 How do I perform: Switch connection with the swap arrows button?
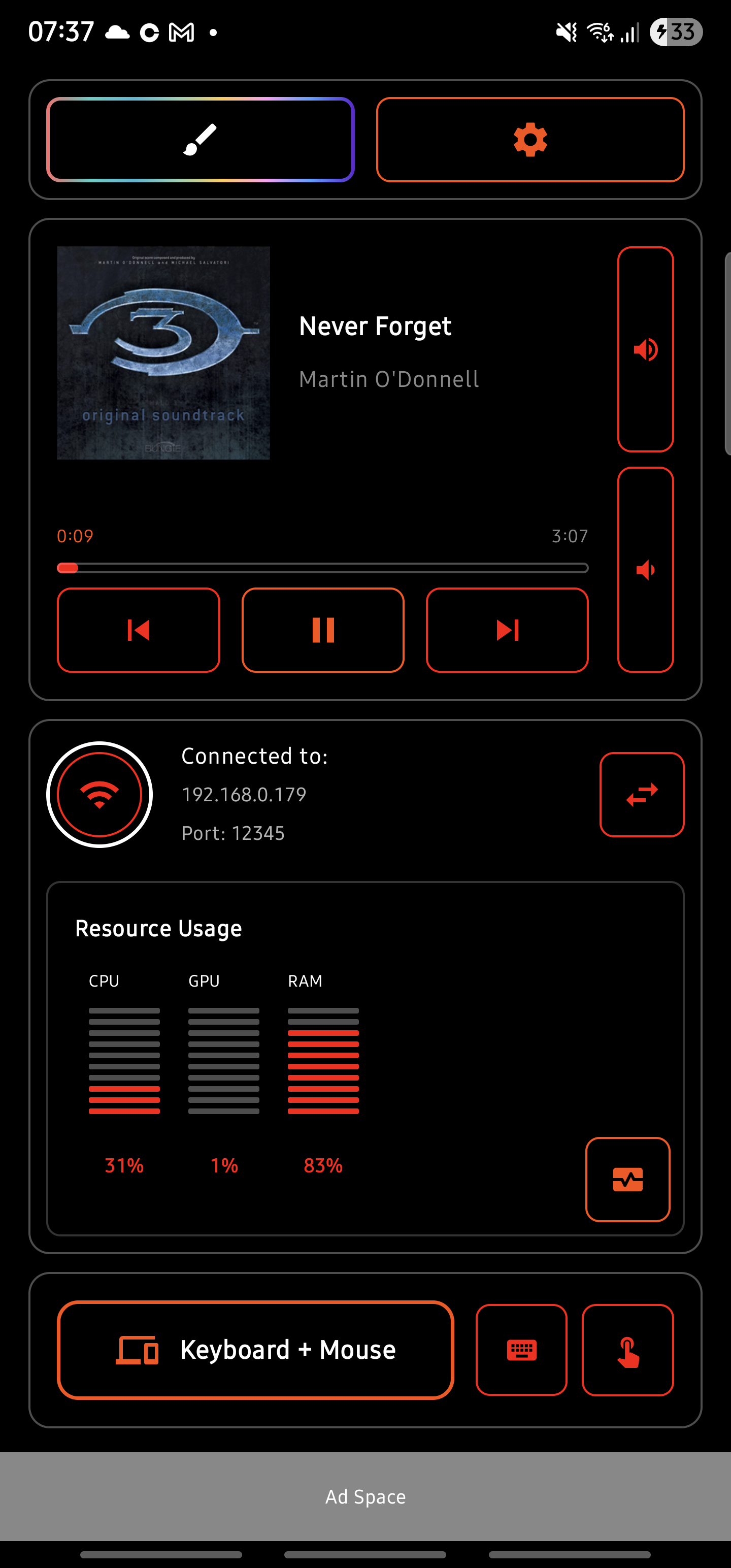point(642,794)
